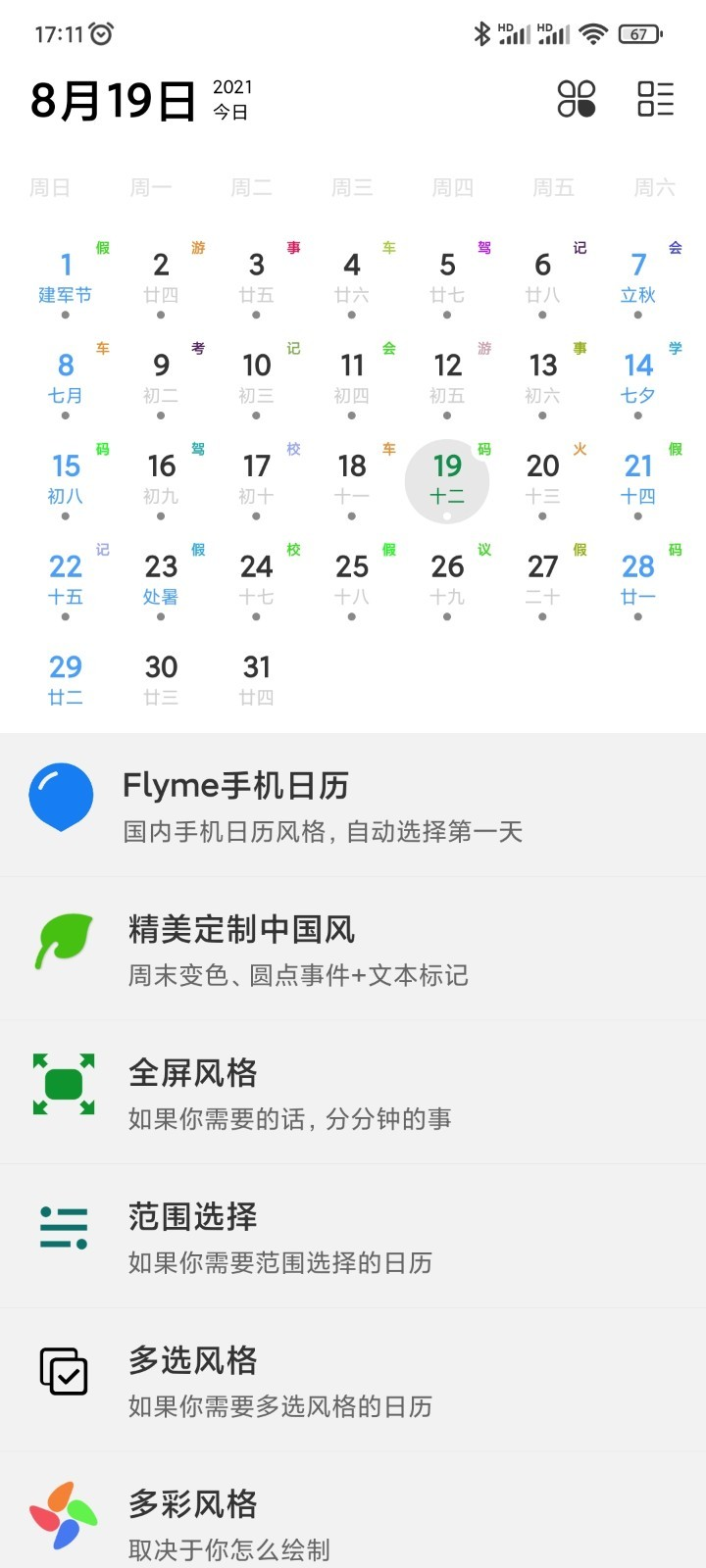706x1568 pixels.
Task: Select August 31 in the calendar
Action: click(257, 681)
